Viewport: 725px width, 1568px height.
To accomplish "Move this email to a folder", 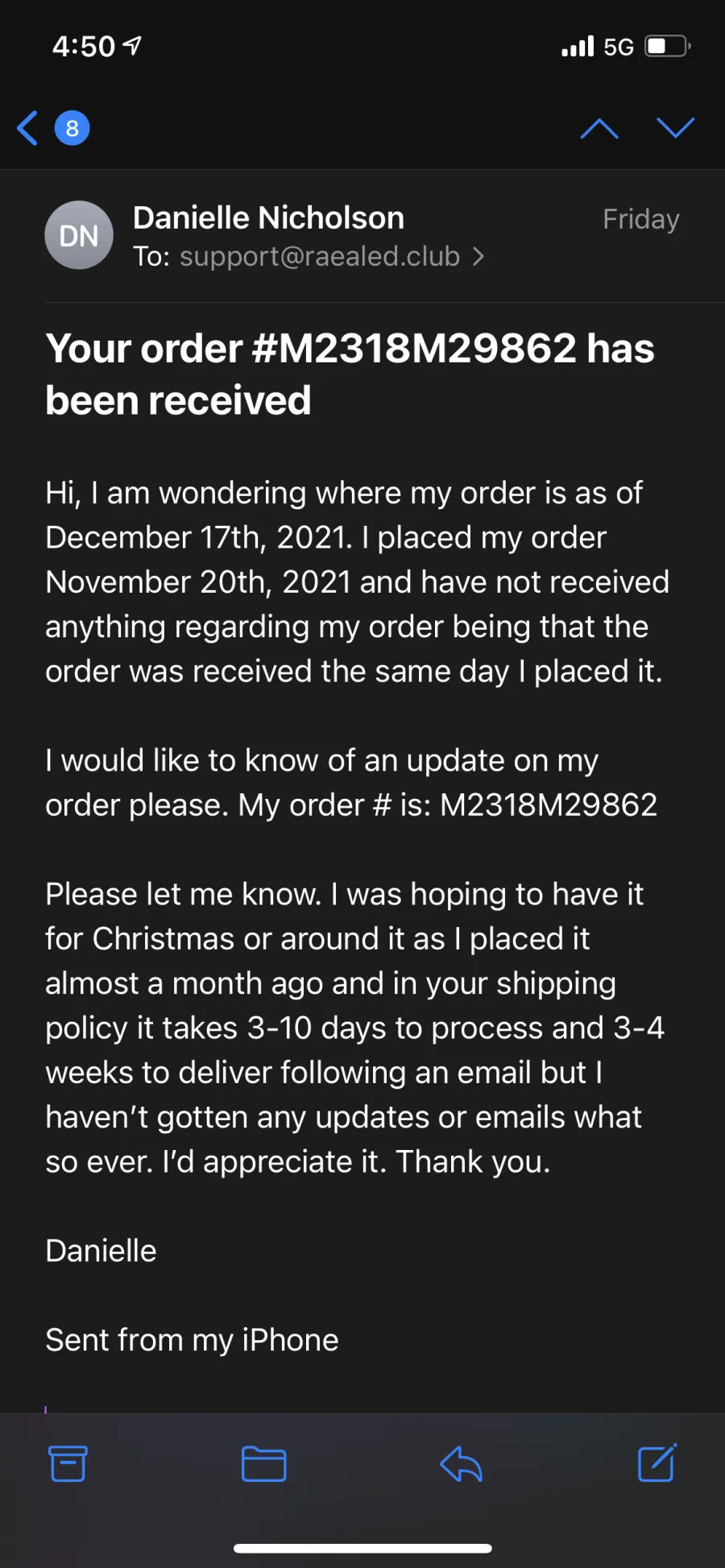I will coord(264,1463).
